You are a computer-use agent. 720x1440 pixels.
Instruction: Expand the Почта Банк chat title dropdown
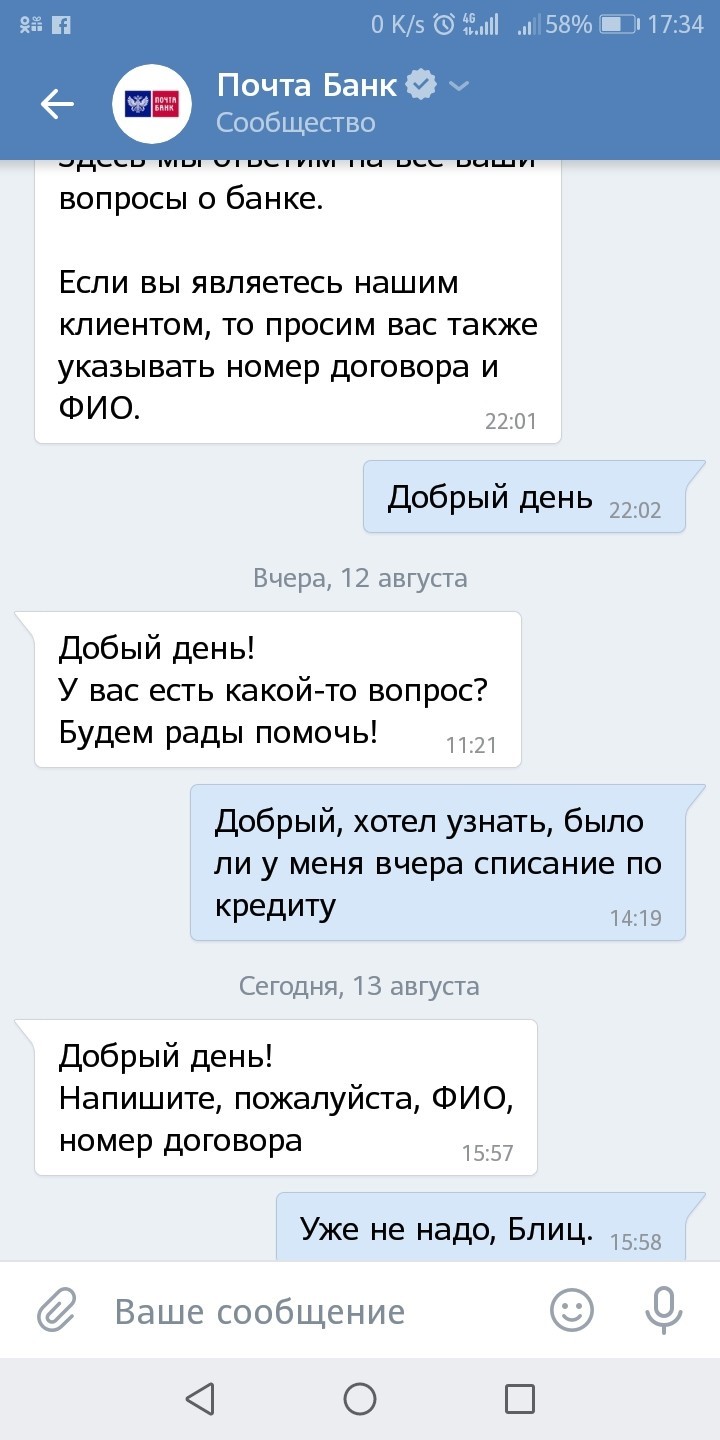[459, 86]
